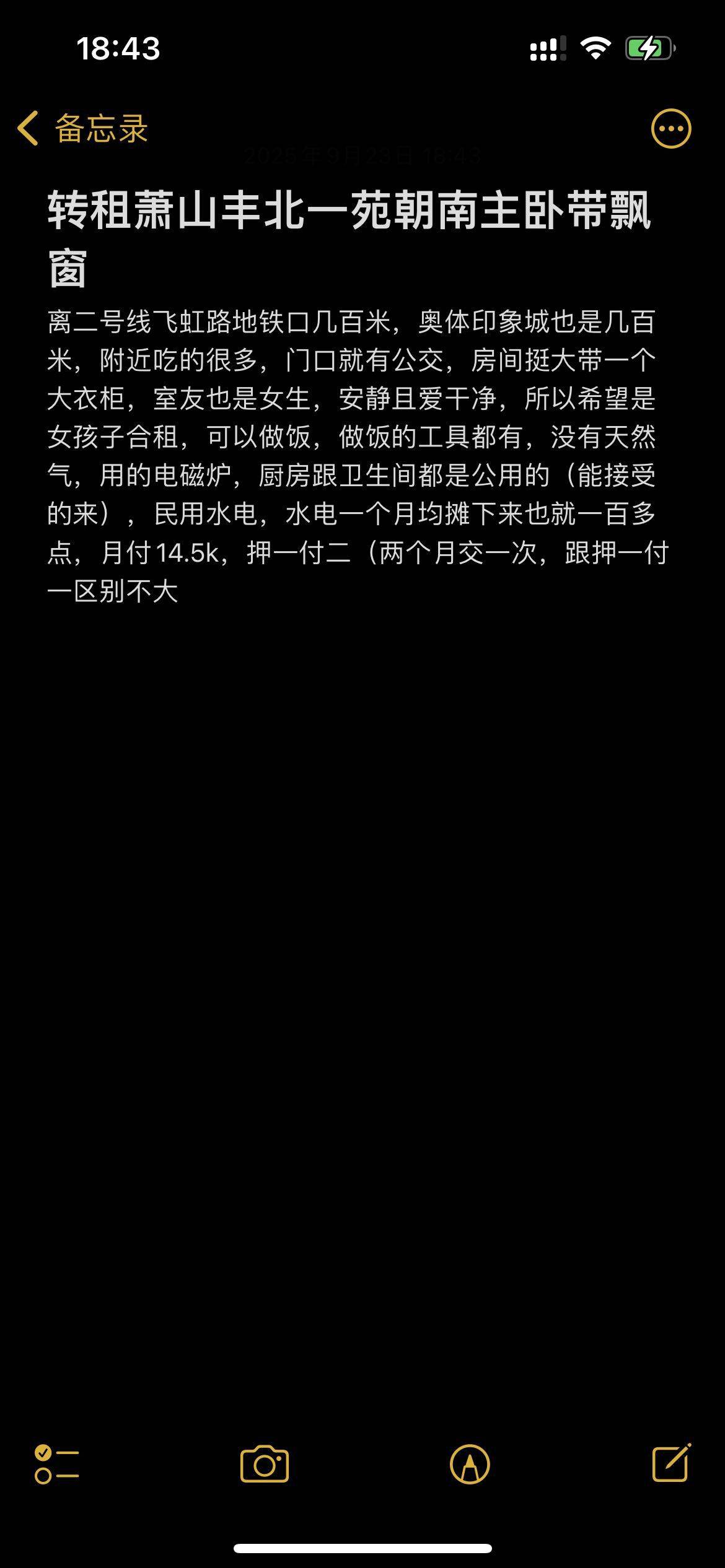
Task: Go back to 备忘录 list
Action: 82,129
